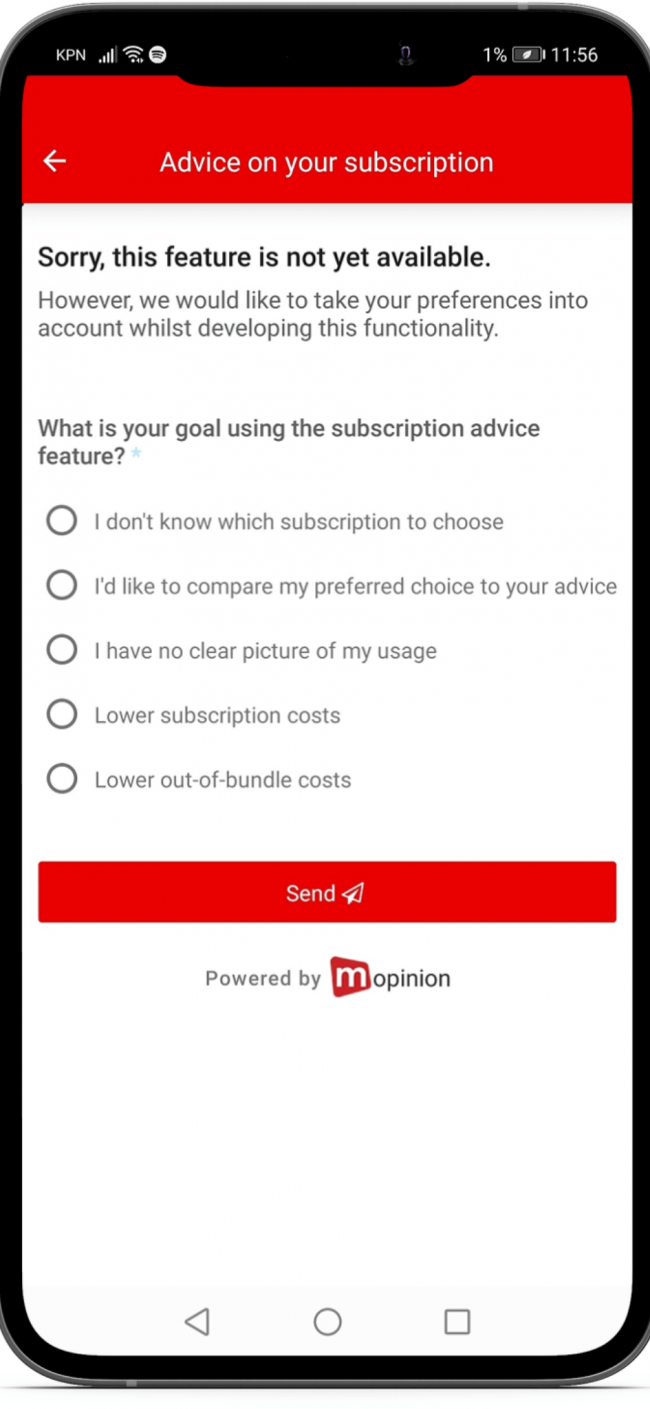Screen dimensions: 650x1409
Task: Tap the red Send button
Action: tap(327, 892)
